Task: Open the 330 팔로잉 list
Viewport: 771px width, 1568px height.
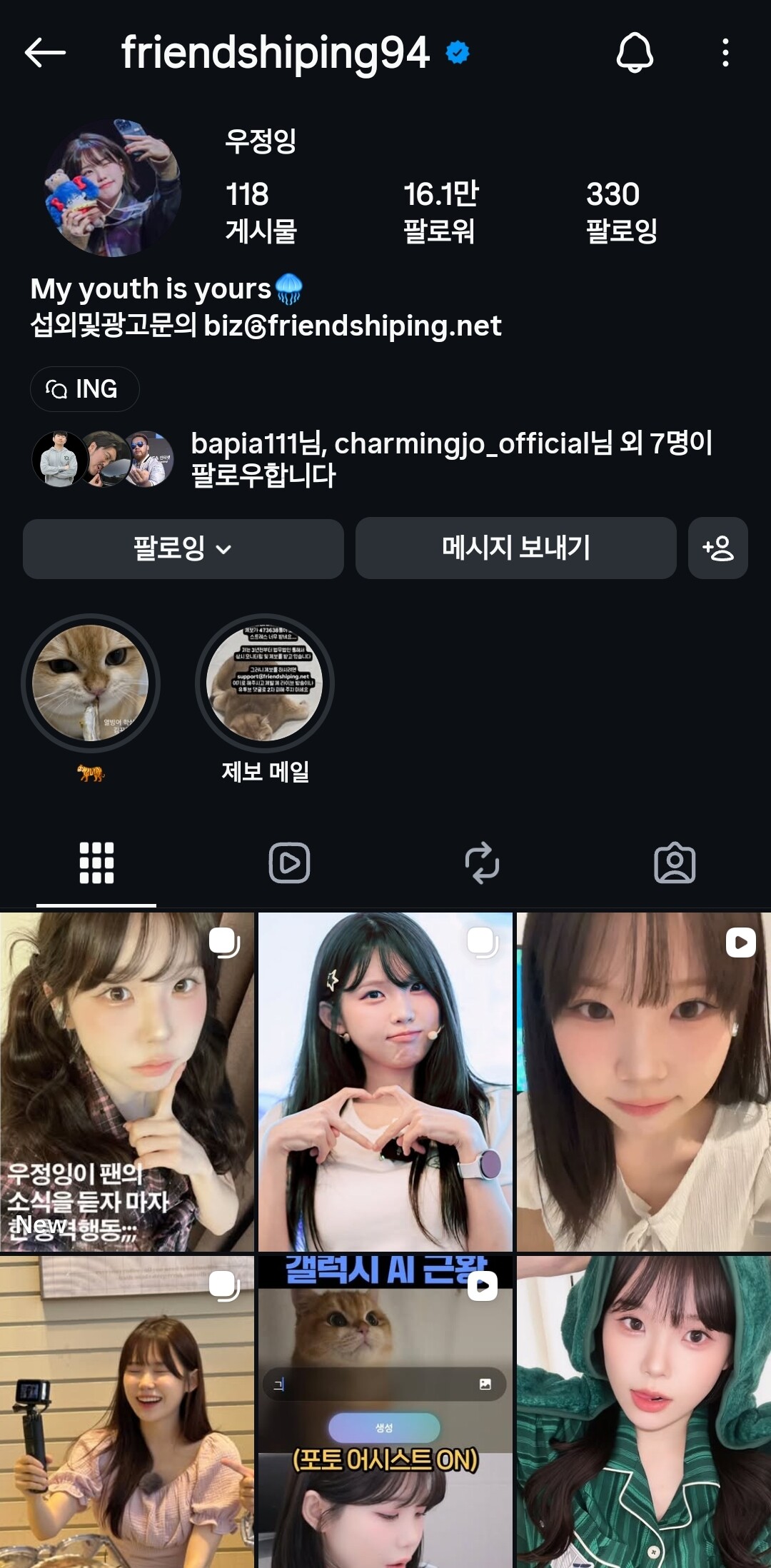Action: (x=621, y=212)
